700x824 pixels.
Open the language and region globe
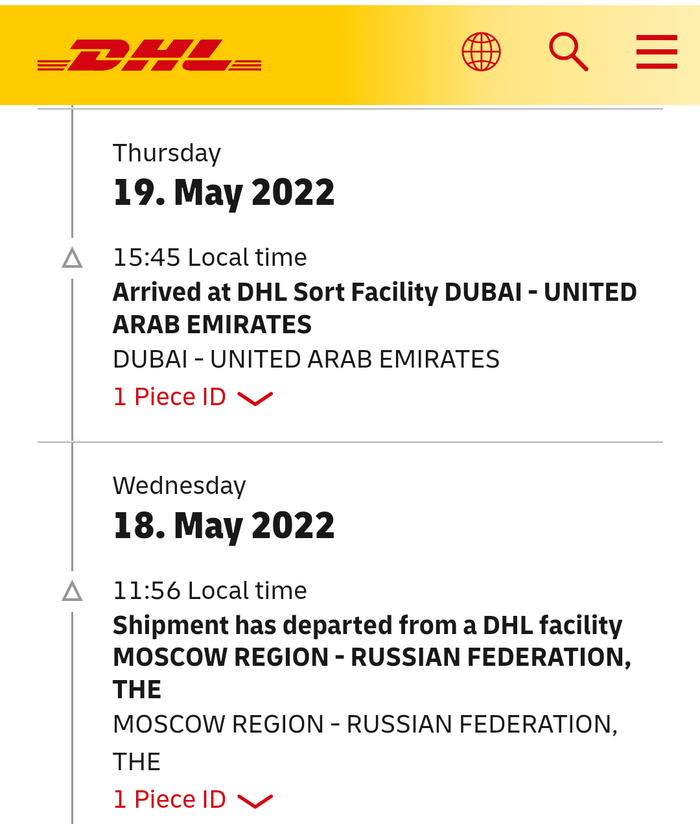[x=481, y=52]
